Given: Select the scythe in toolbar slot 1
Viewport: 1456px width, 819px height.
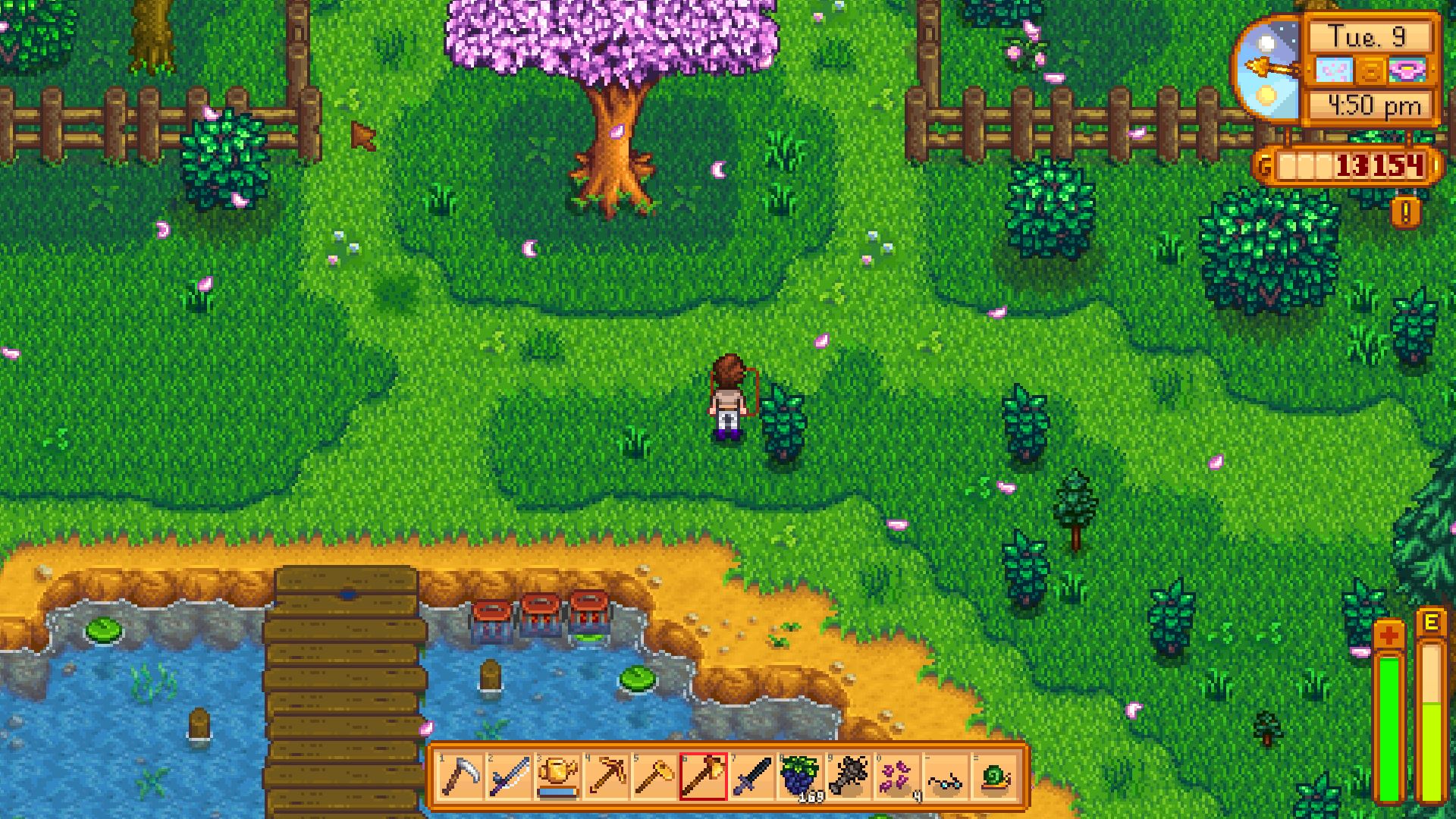Looking at the screenshot, I should pos(460,777).
